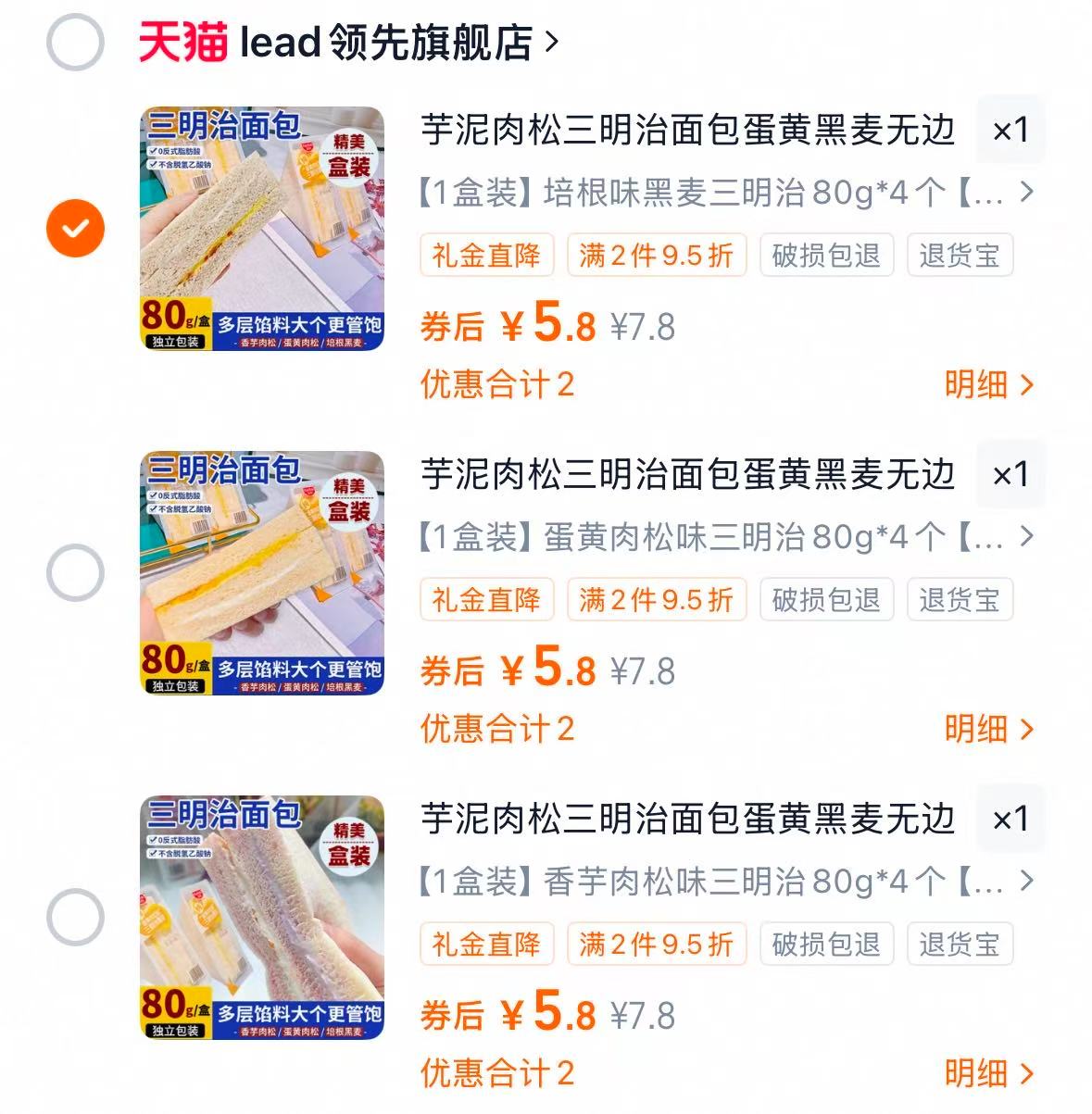
Task: Click 优惠合计2 on the second item
Action: (x=497, y=730)
